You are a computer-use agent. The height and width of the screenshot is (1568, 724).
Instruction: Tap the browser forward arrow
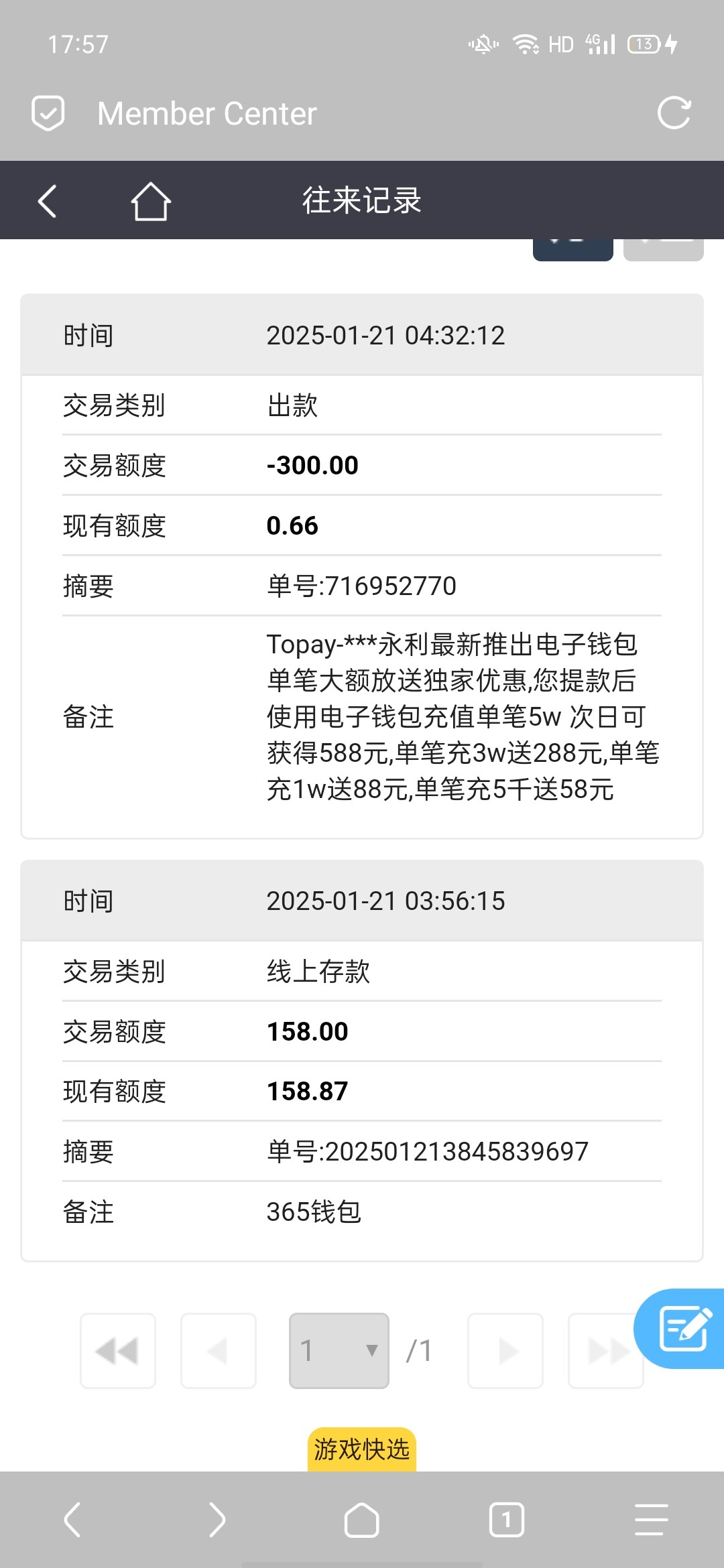(217, 1520)
